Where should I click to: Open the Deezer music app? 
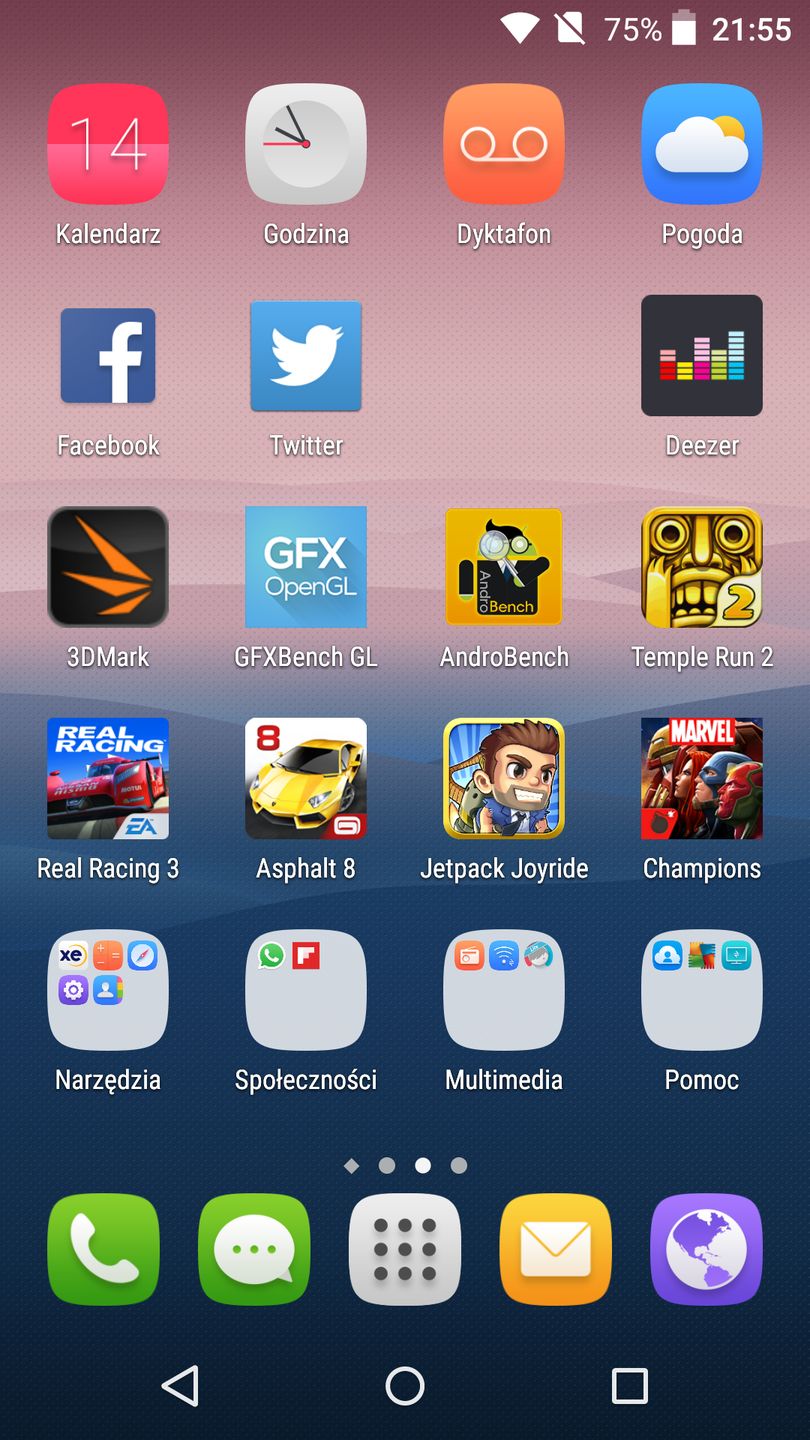702,356
